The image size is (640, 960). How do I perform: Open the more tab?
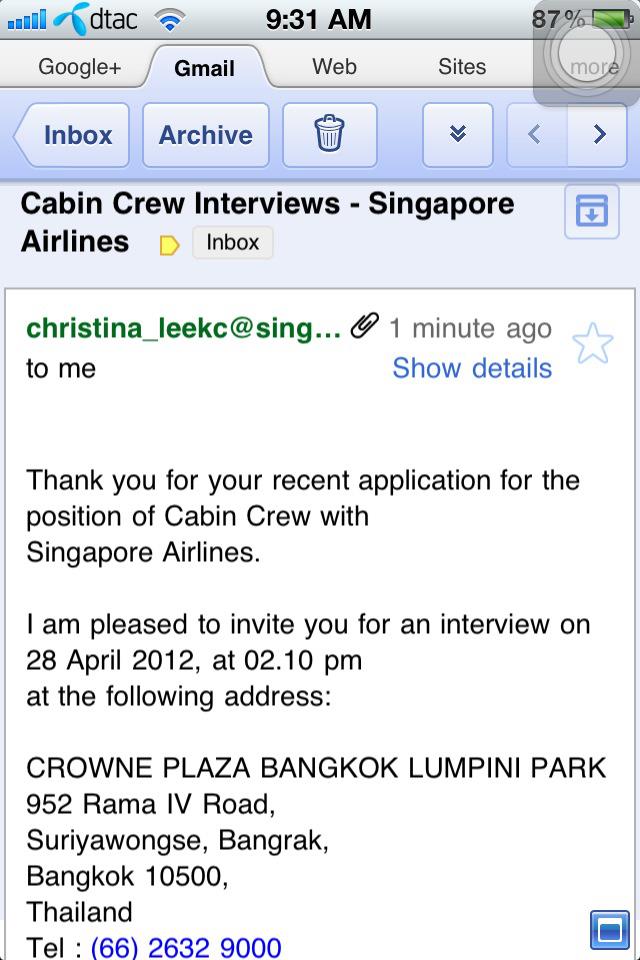(594, 68)
